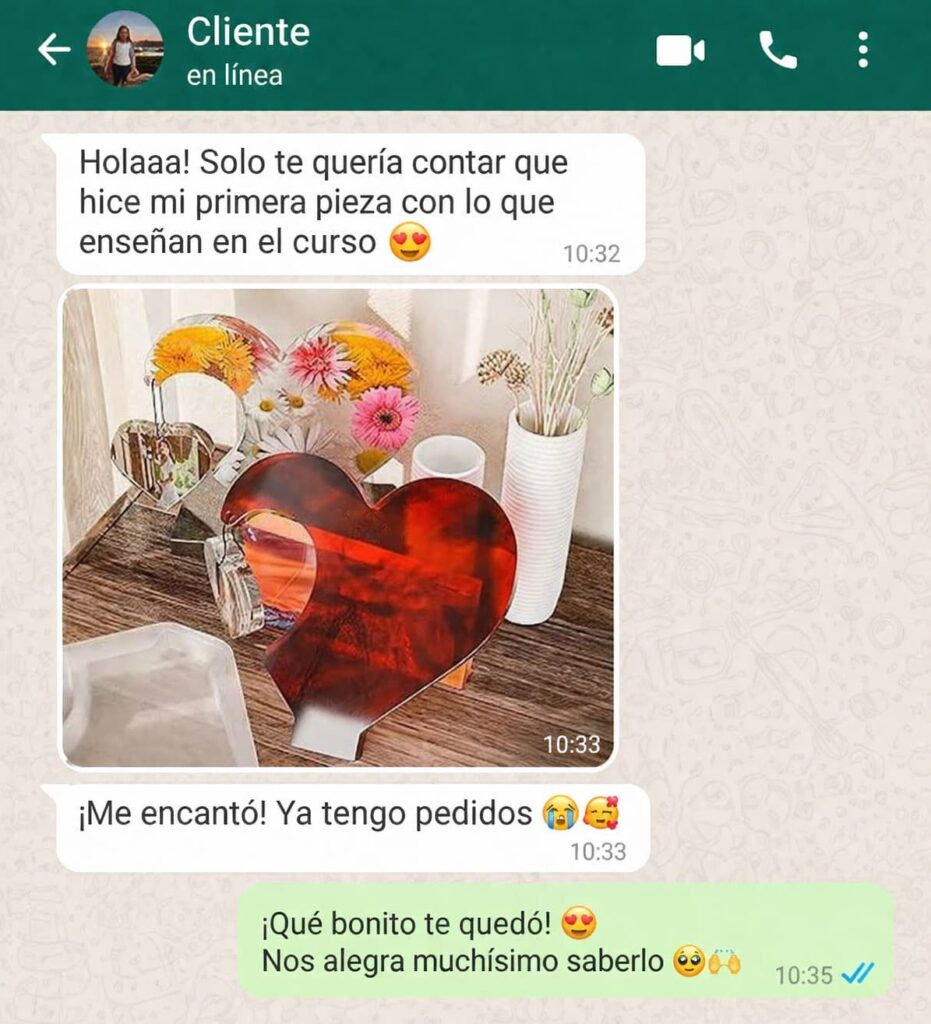View Cliente's contact info from the name
The width and height of the screenshot is (931, 1024).
click(x=248, y=33)
